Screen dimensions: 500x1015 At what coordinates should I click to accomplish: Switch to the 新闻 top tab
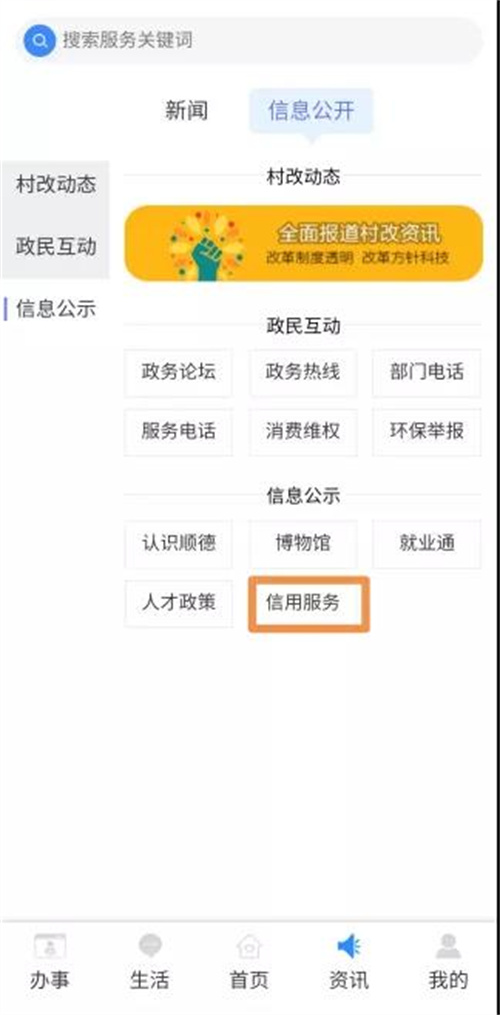pos(187,111)
